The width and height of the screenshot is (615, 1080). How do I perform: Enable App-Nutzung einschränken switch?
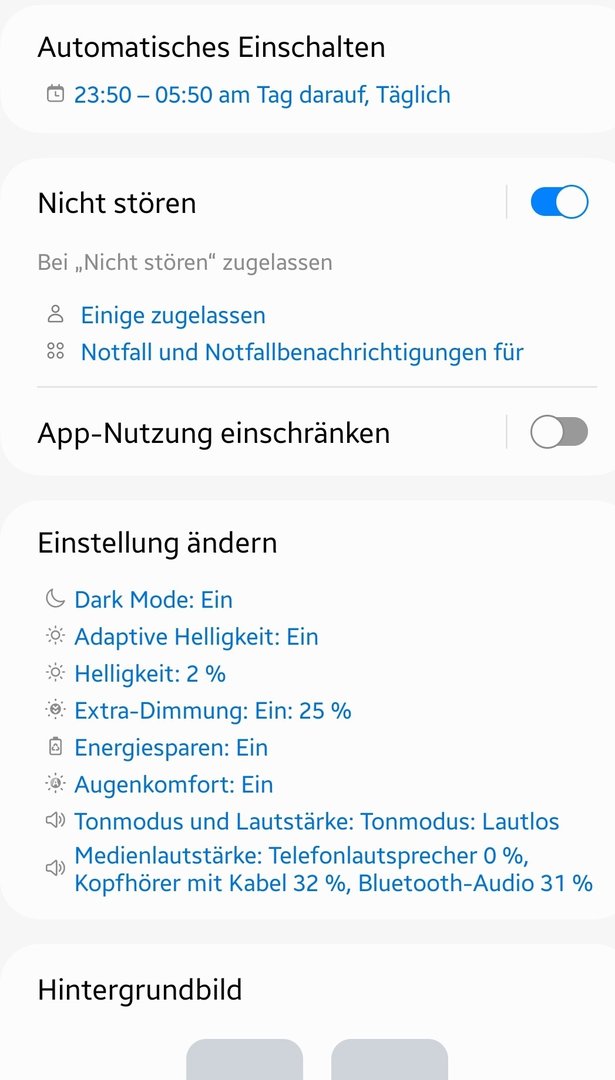point(558,433)
